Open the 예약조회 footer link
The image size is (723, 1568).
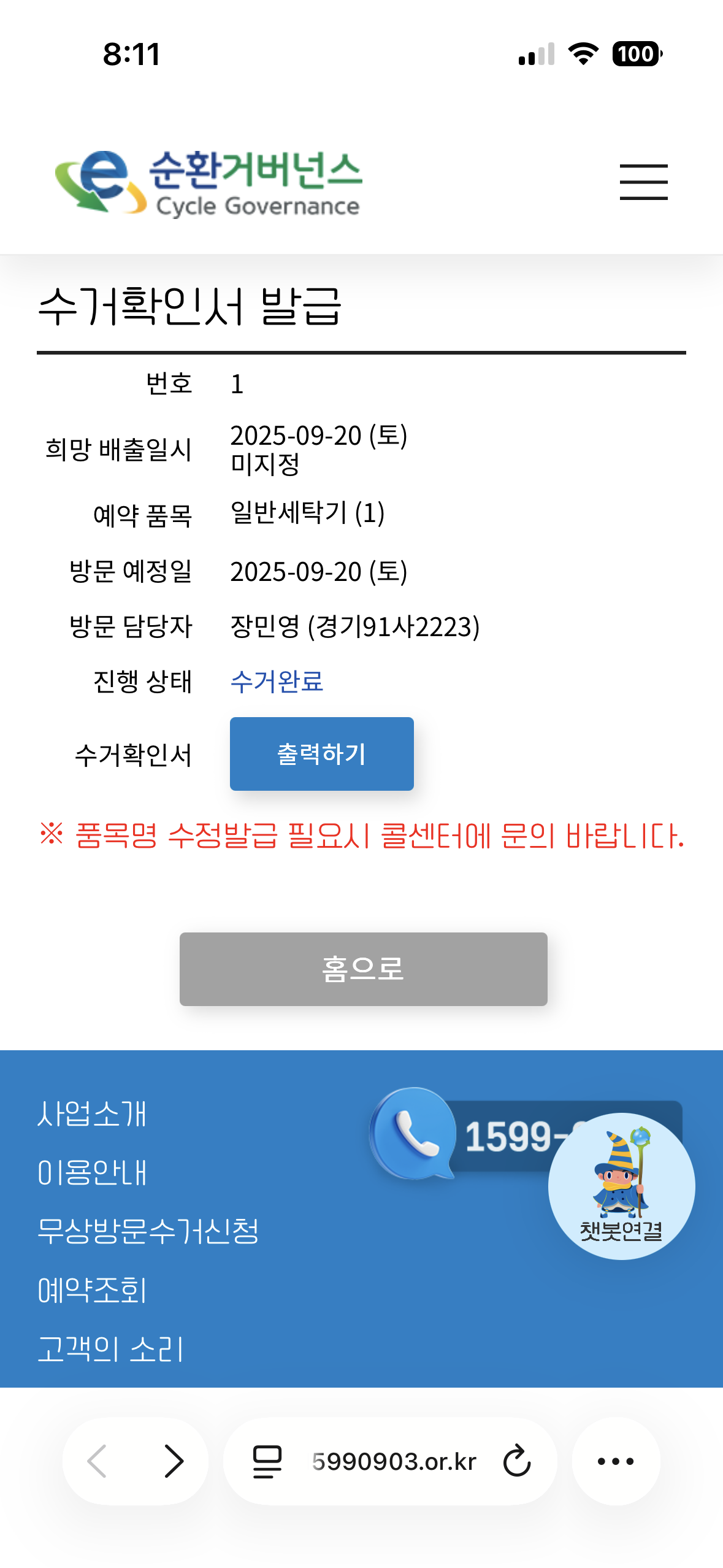click(92, 1290)
